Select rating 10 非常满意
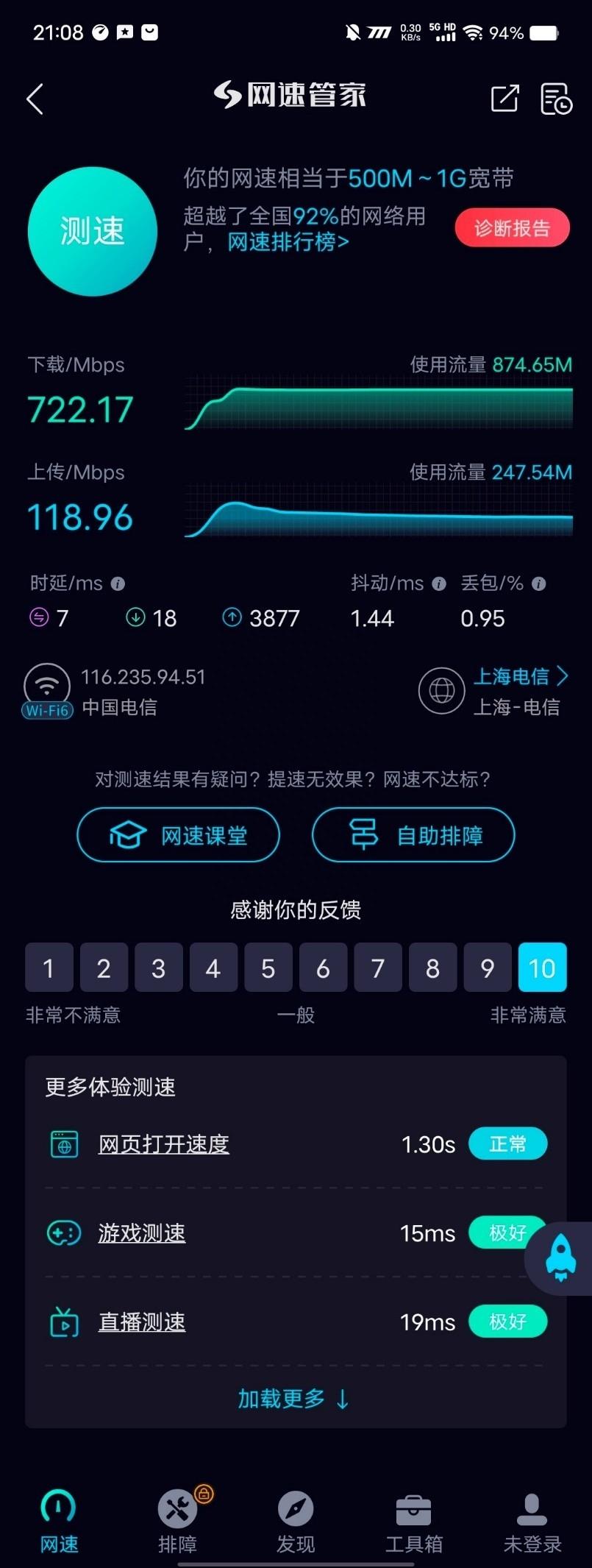This screenshot has height=1568, width=592. click(543, 968)
